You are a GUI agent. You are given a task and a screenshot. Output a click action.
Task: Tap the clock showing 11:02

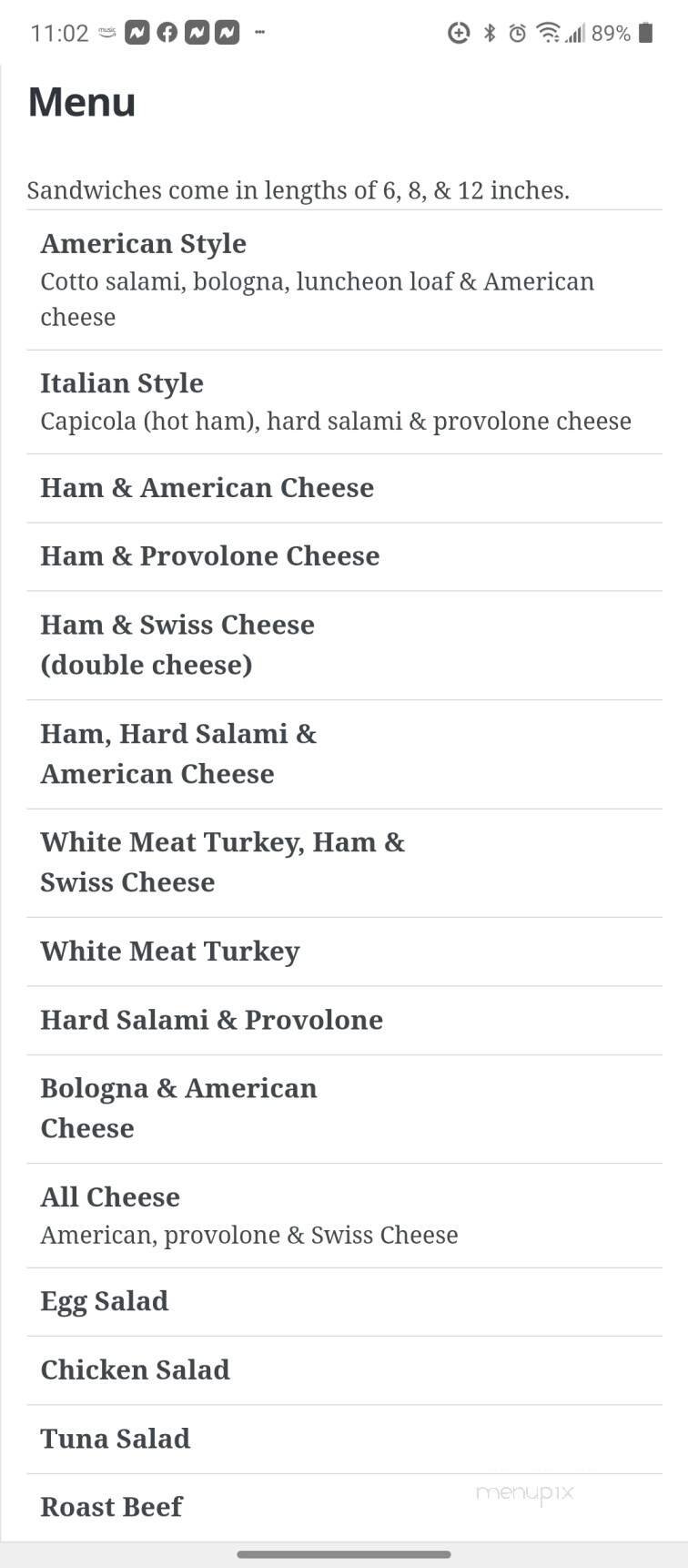click(55, 32)
